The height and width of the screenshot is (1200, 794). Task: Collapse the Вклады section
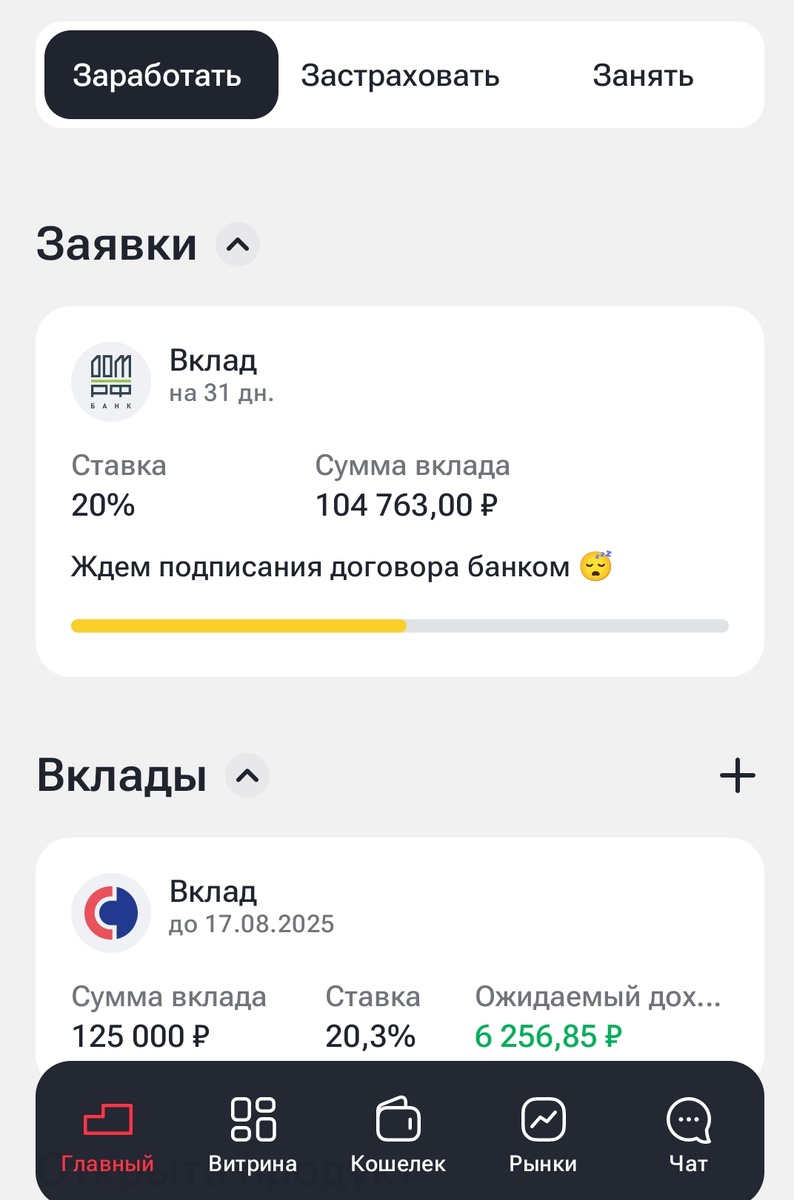(x=247, y=775)
